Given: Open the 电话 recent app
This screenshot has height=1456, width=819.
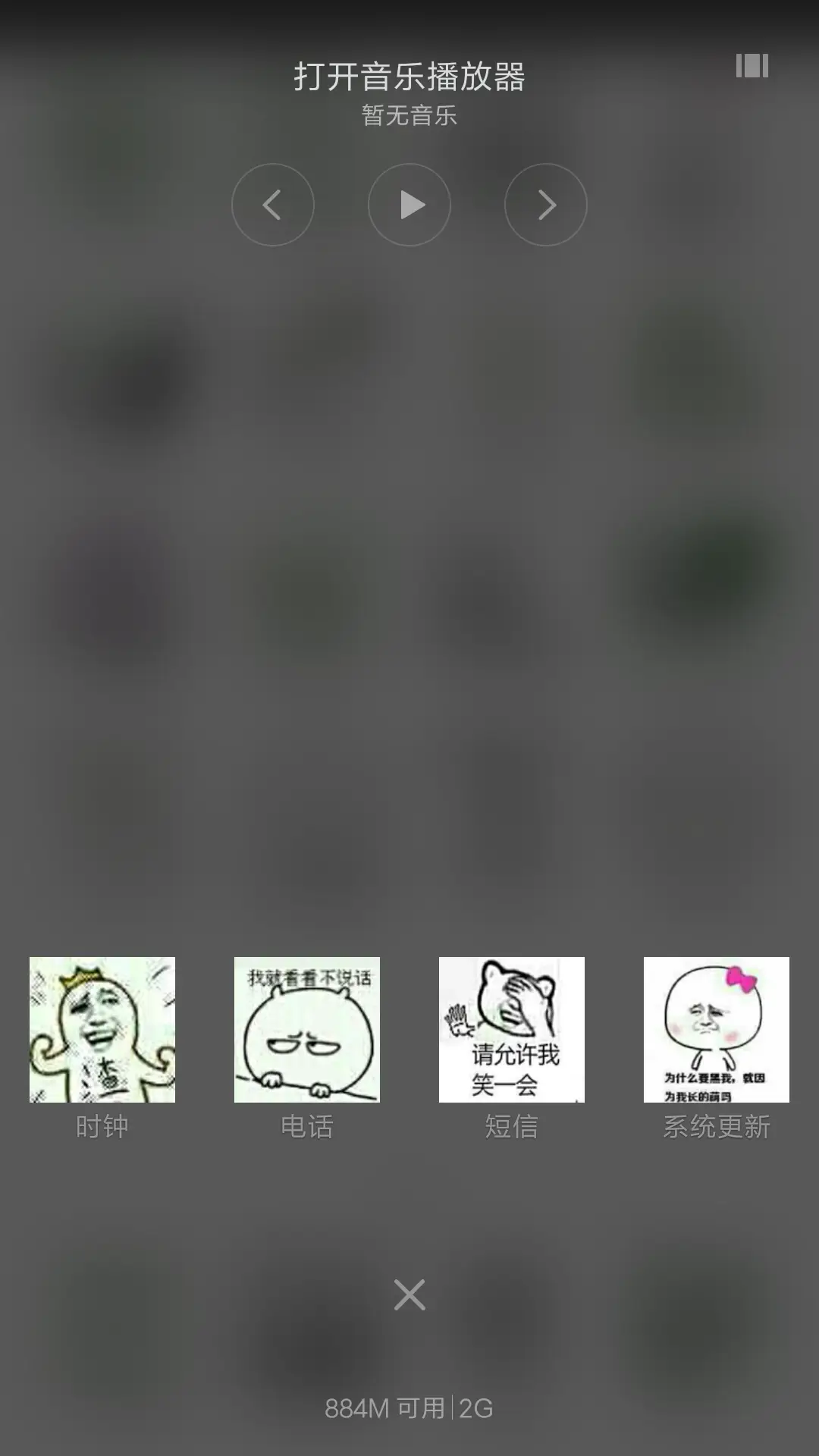Looking at the screenshot, I should click(307, 1029).
